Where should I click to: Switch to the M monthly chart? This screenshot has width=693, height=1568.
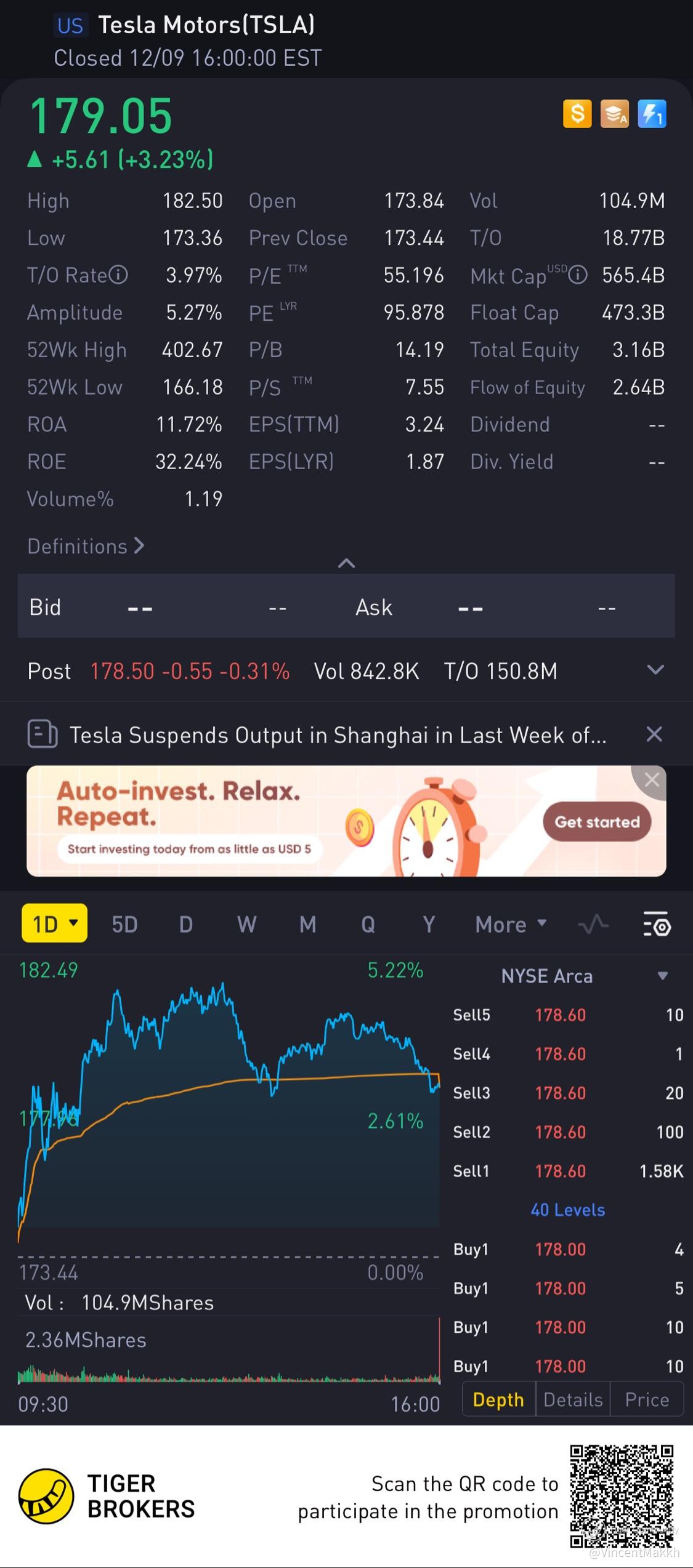click(x=307, y=924)
